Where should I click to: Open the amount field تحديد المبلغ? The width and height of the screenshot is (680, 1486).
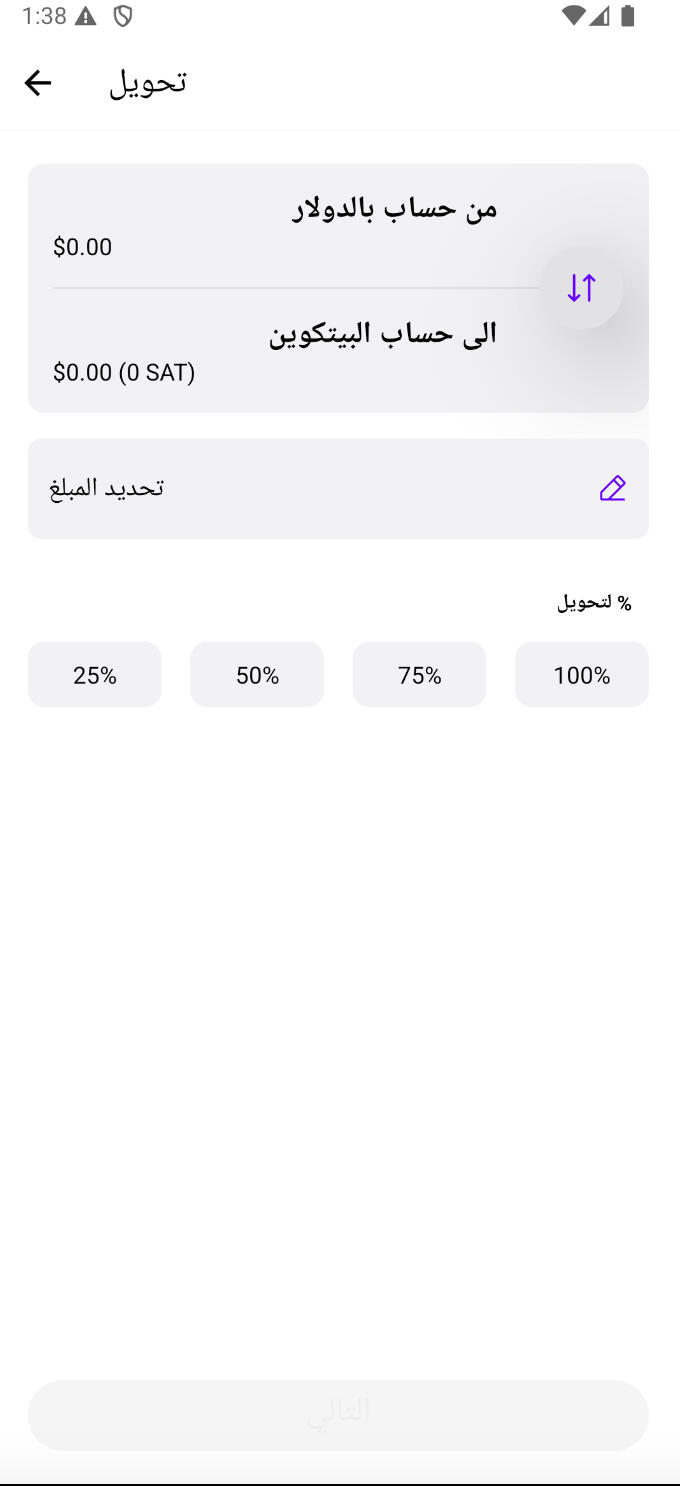[338, 488]
